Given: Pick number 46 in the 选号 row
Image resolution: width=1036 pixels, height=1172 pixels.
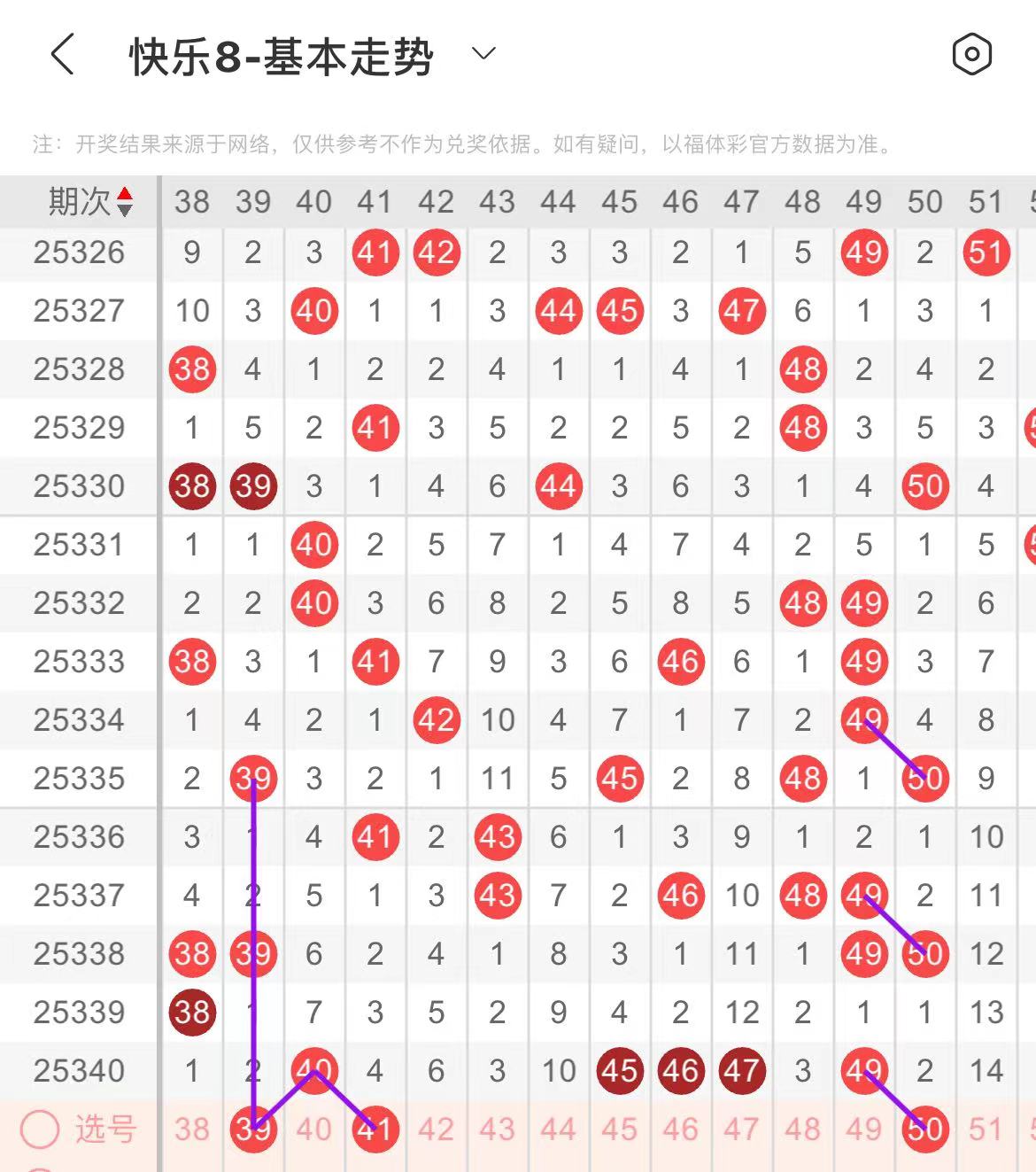Looking at the screenshot, I should coord(681,1129).
